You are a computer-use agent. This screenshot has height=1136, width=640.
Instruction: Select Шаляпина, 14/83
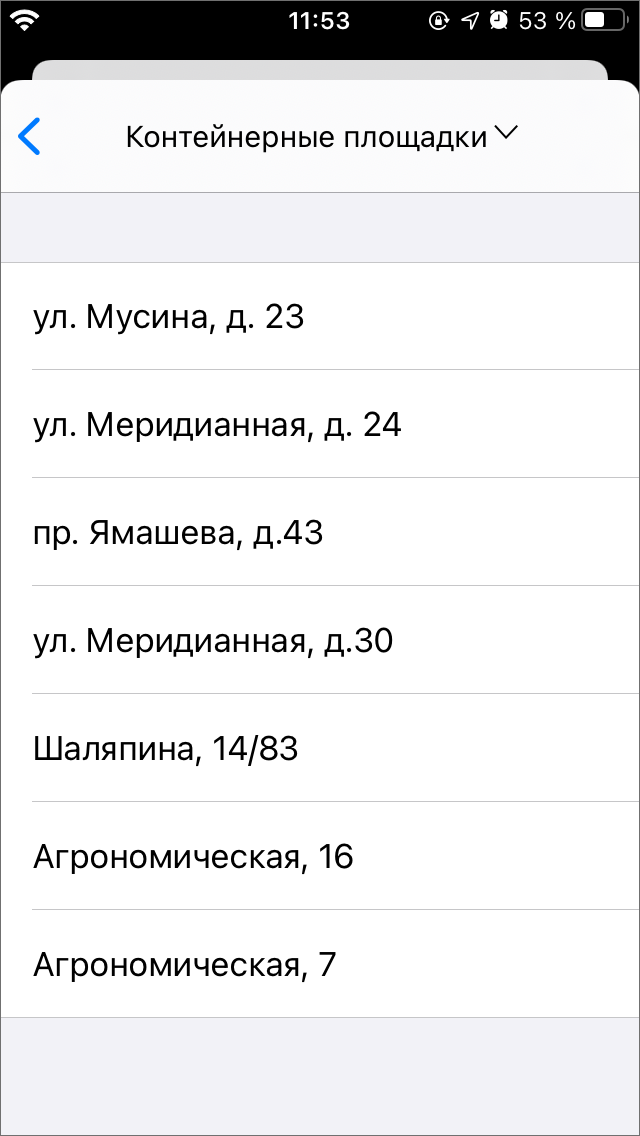tap(166, 749)
